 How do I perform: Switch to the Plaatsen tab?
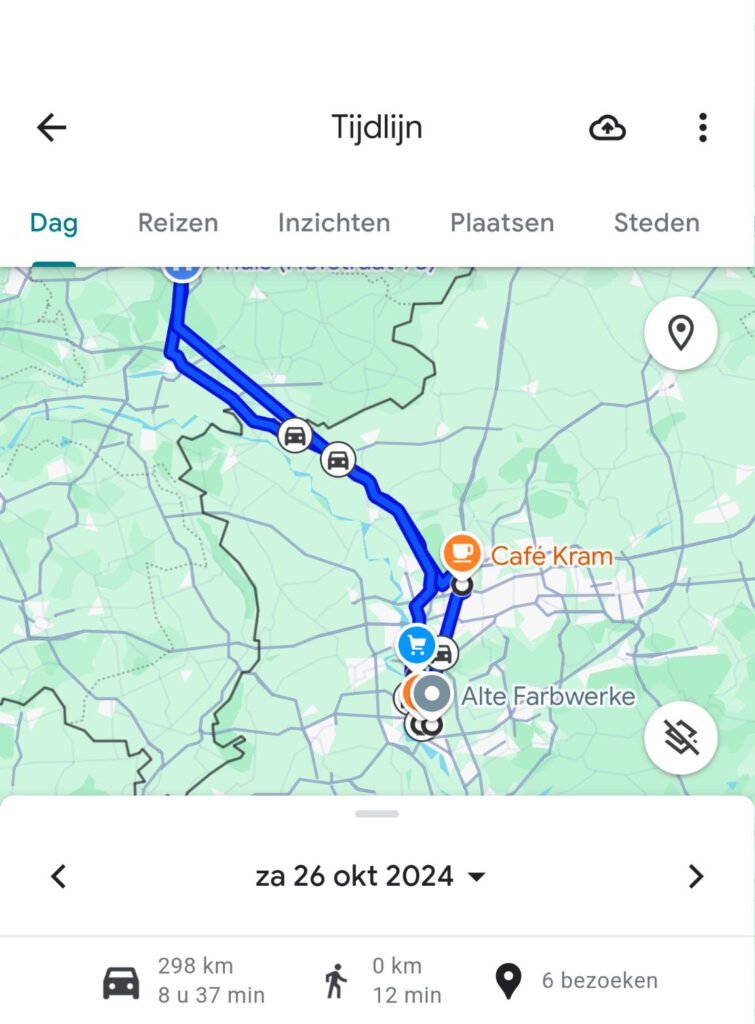(502, 222)
